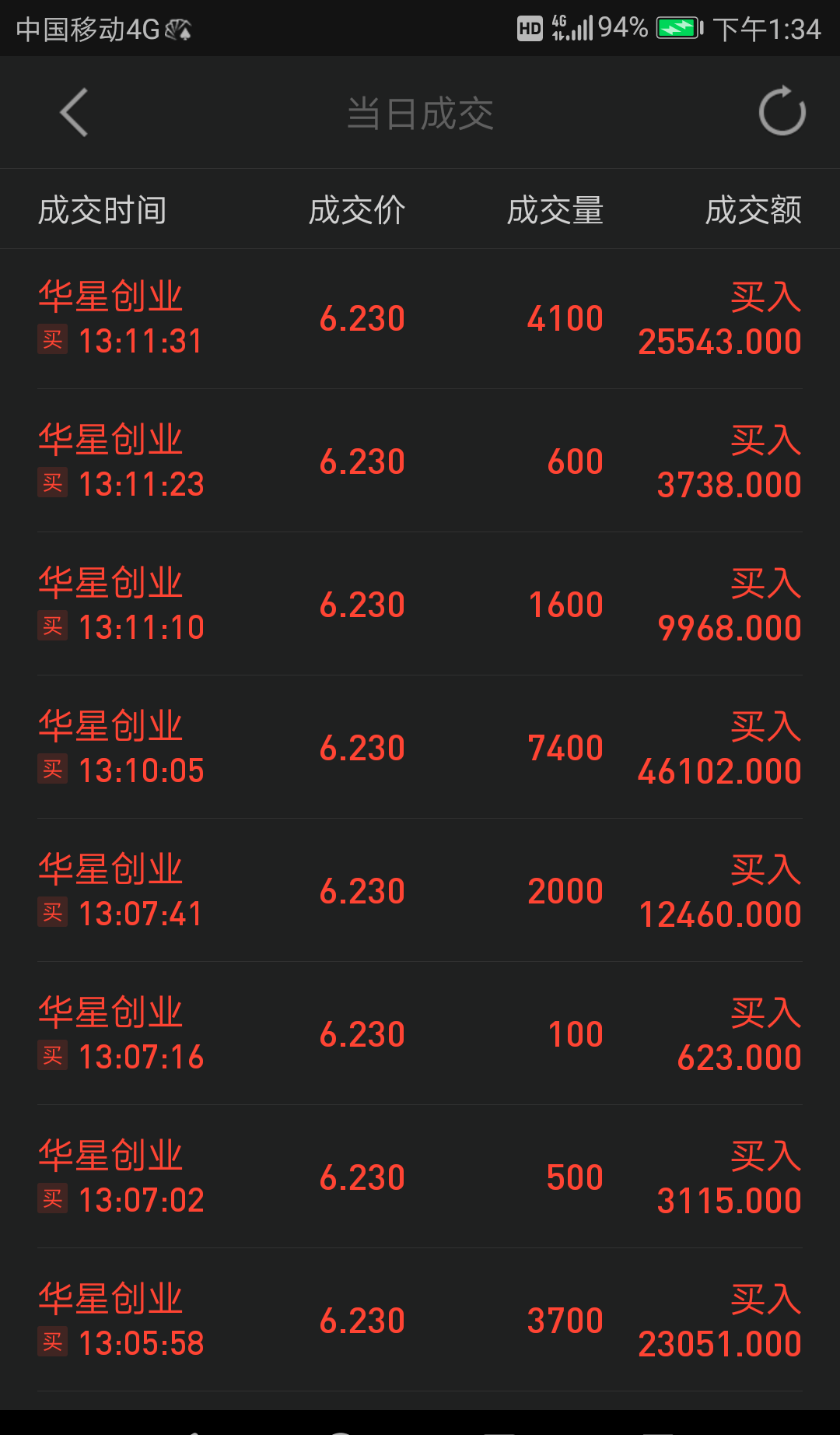View the 13:10:05 trade of 7400 shares

[x=420, y=749]
